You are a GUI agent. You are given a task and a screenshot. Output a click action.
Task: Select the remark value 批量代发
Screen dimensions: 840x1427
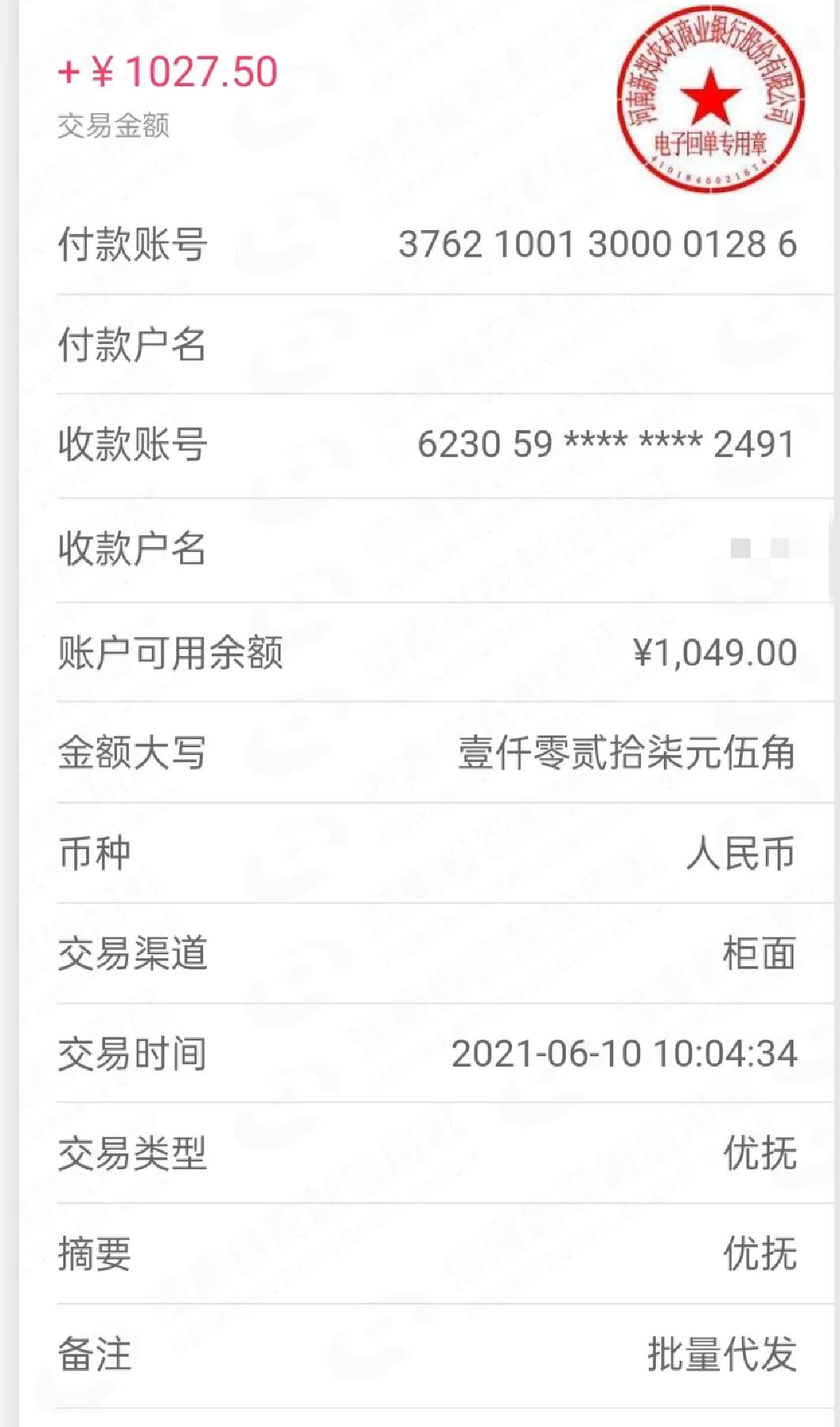715,1352
